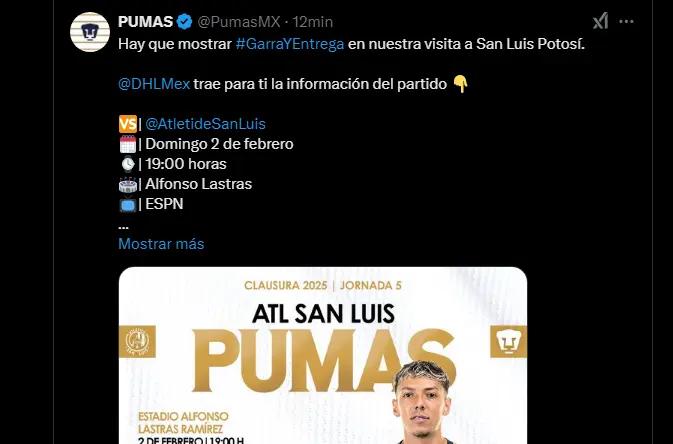Open the @AtletideSanLuis mention

tap(205, 124)
